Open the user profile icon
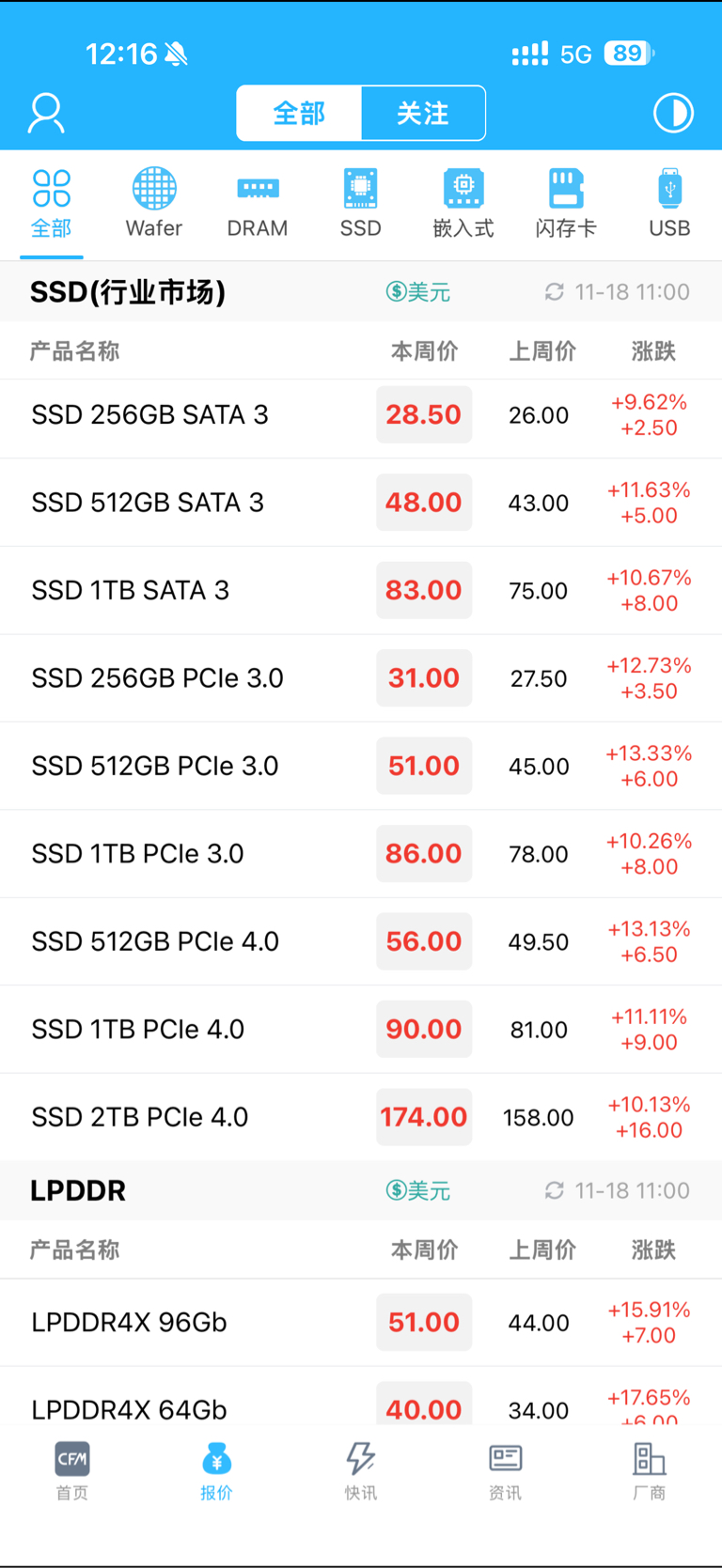The image size is (722, 1568). tap(46, 114)
